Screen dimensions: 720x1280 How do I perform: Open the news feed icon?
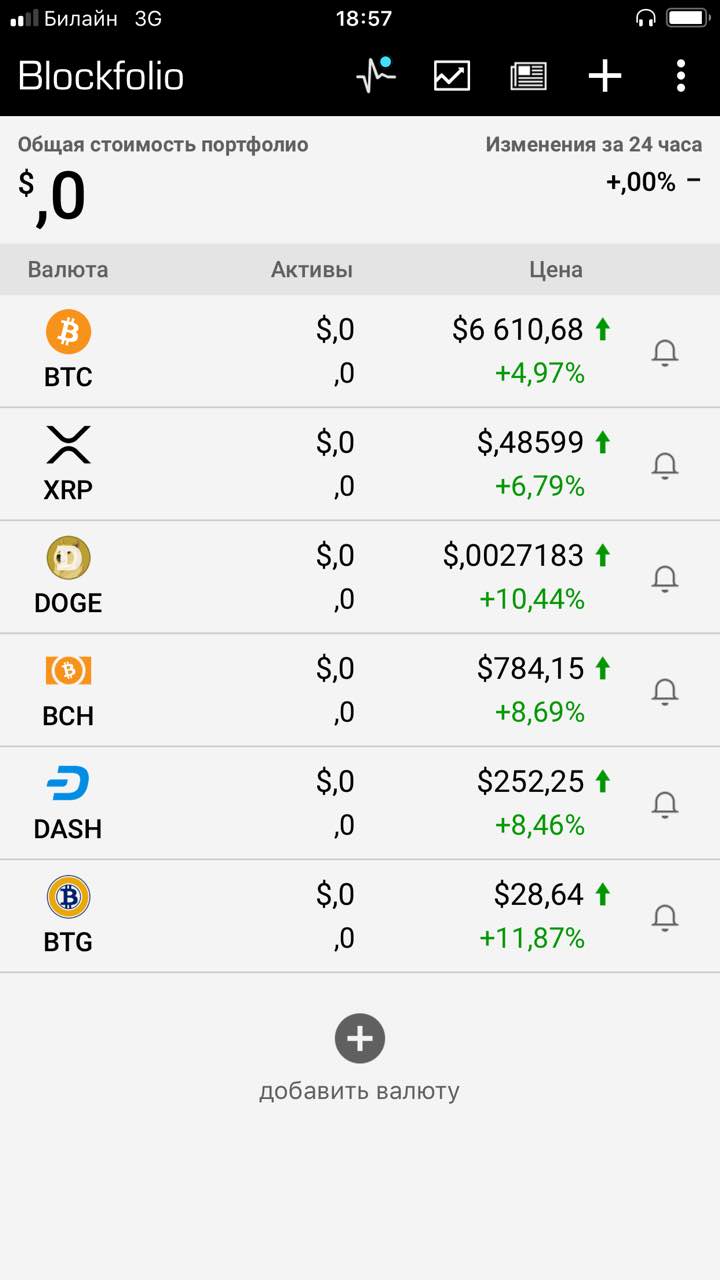[x=528, y=76]
